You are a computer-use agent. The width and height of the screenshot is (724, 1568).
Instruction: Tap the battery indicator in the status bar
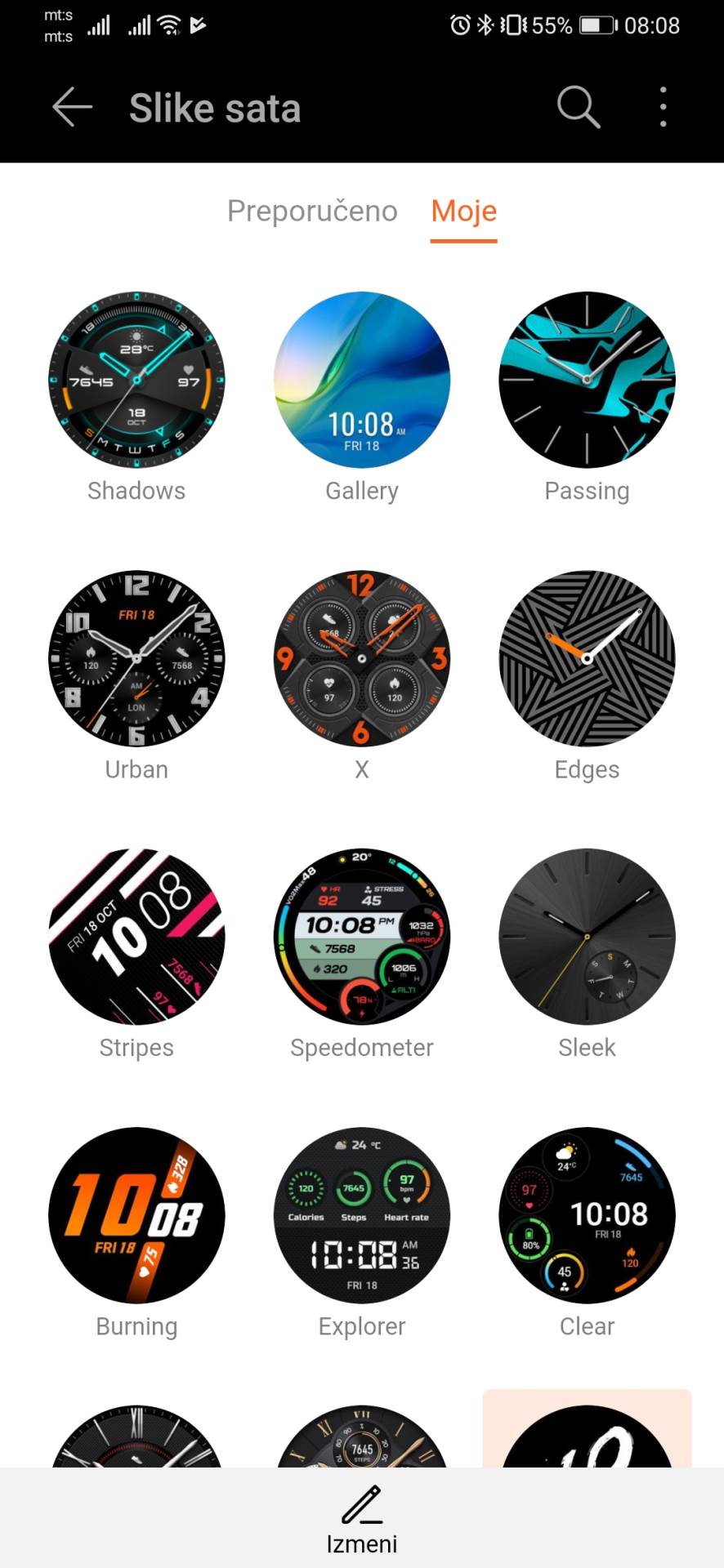[592, 24]
